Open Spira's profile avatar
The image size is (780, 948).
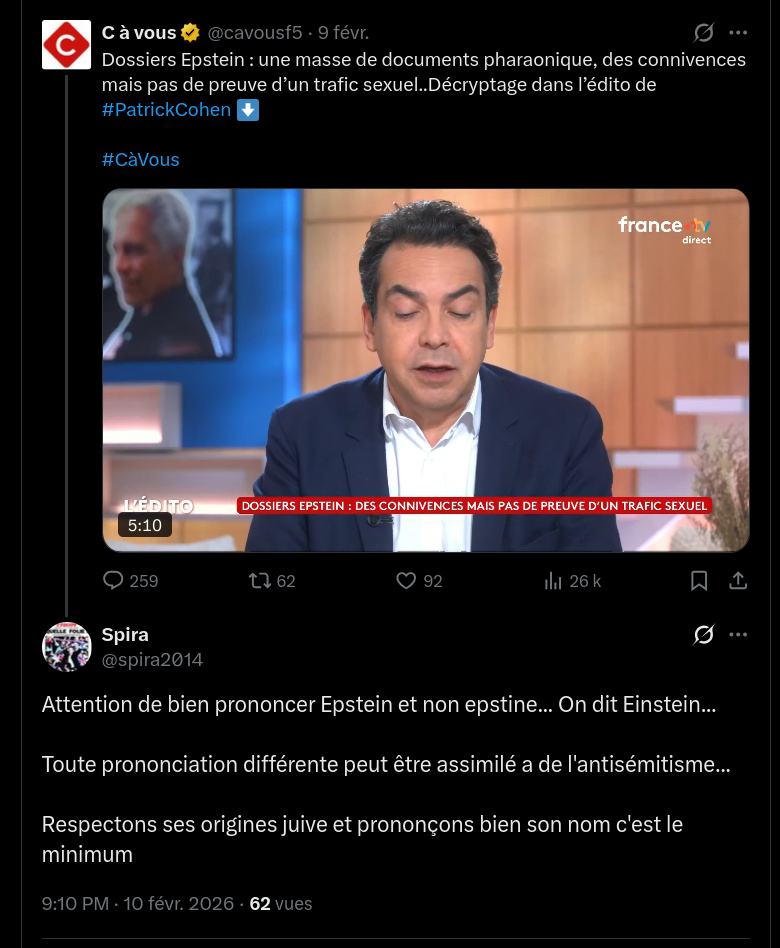[x=66, y=647]
